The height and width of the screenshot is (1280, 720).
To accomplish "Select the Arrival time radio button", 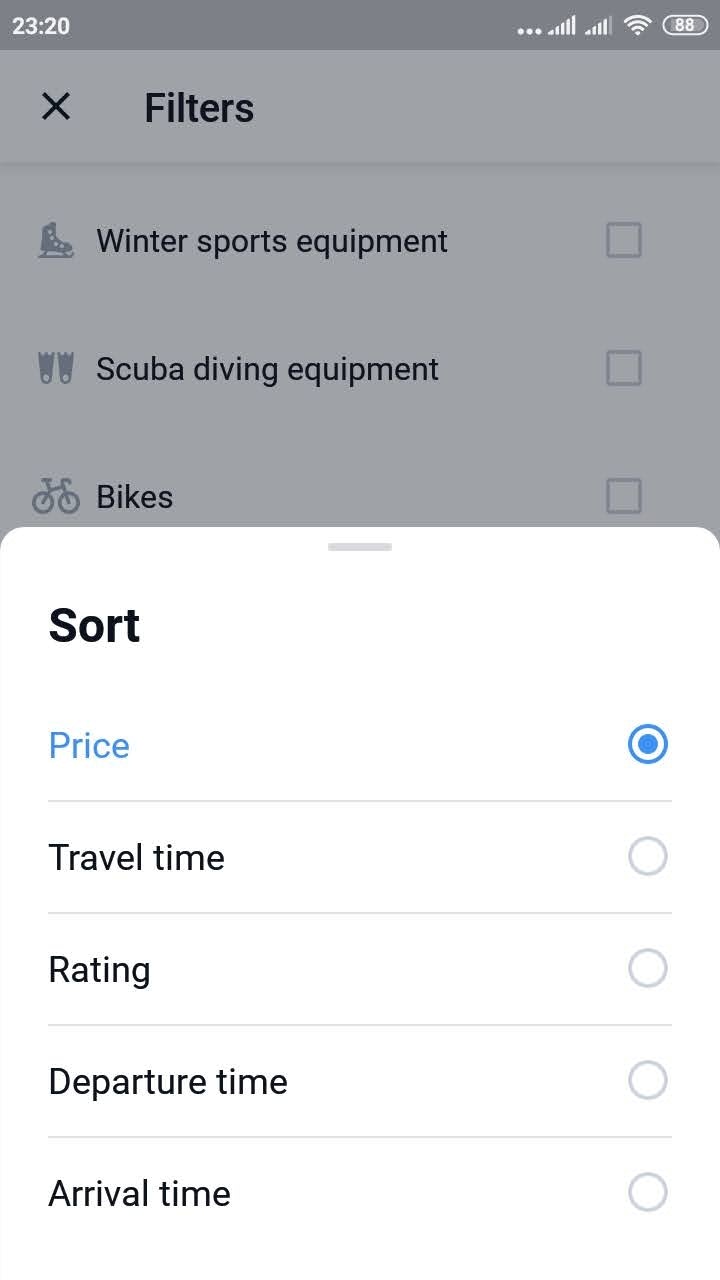I will [648, 1193].
